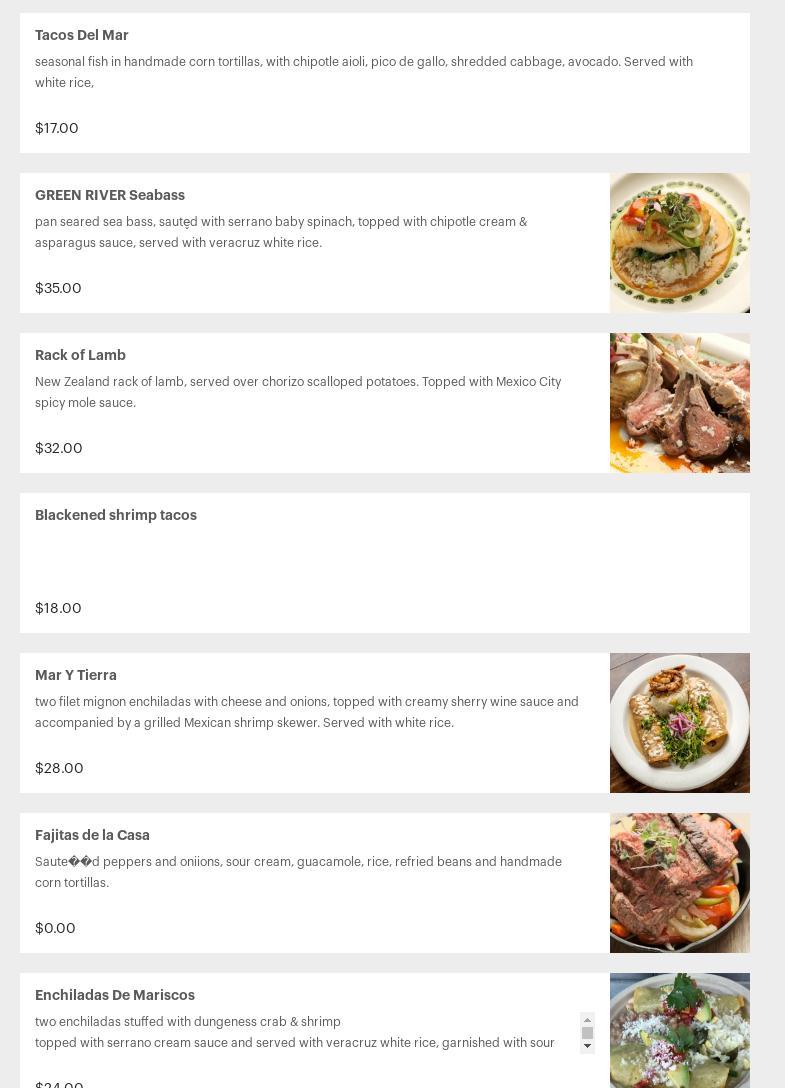Choose Blackened shrimp tacos

pyautogui.click(x=385, y=563)
